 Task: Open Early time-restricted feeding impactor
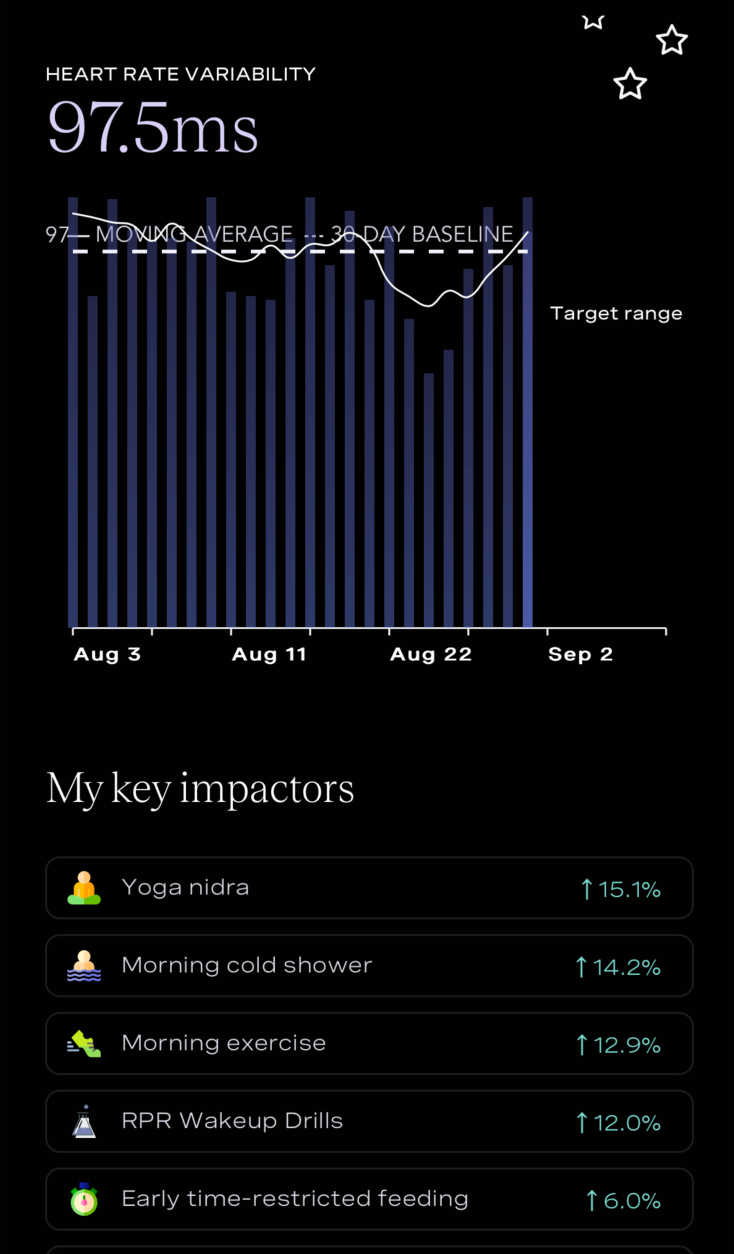(x=368, y=1199)
